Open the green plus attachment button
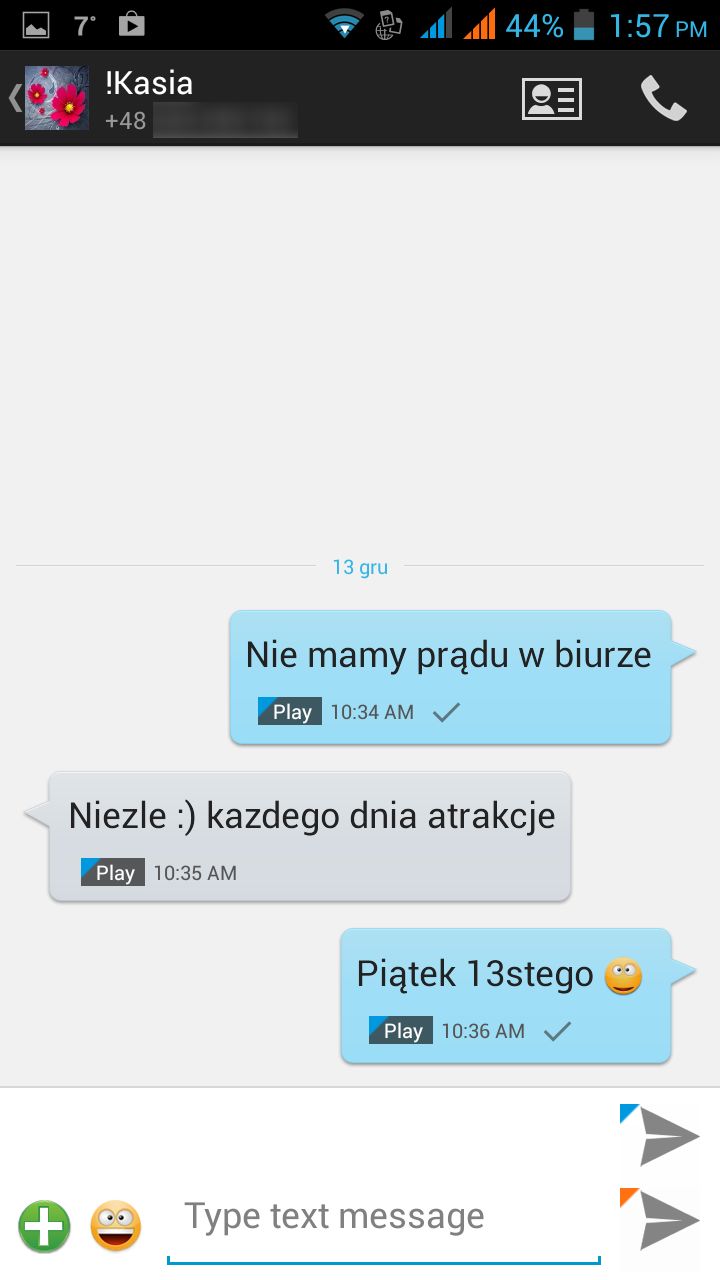 coord(44,1226)
